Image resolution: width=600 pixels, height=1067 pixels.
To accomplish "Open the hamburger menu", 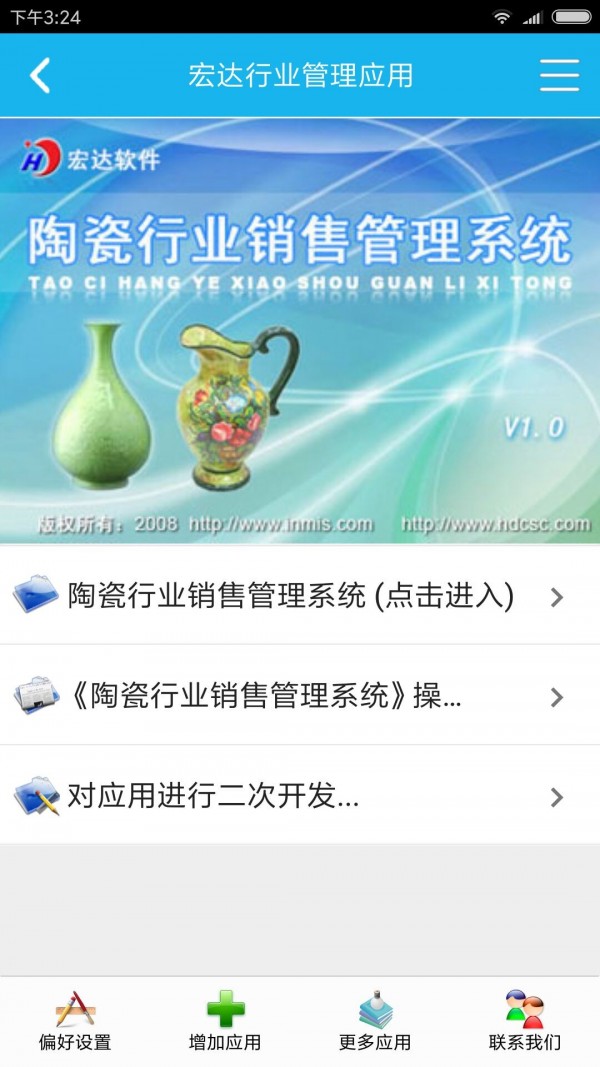I will pyautogui.click(x=559, y=75).
